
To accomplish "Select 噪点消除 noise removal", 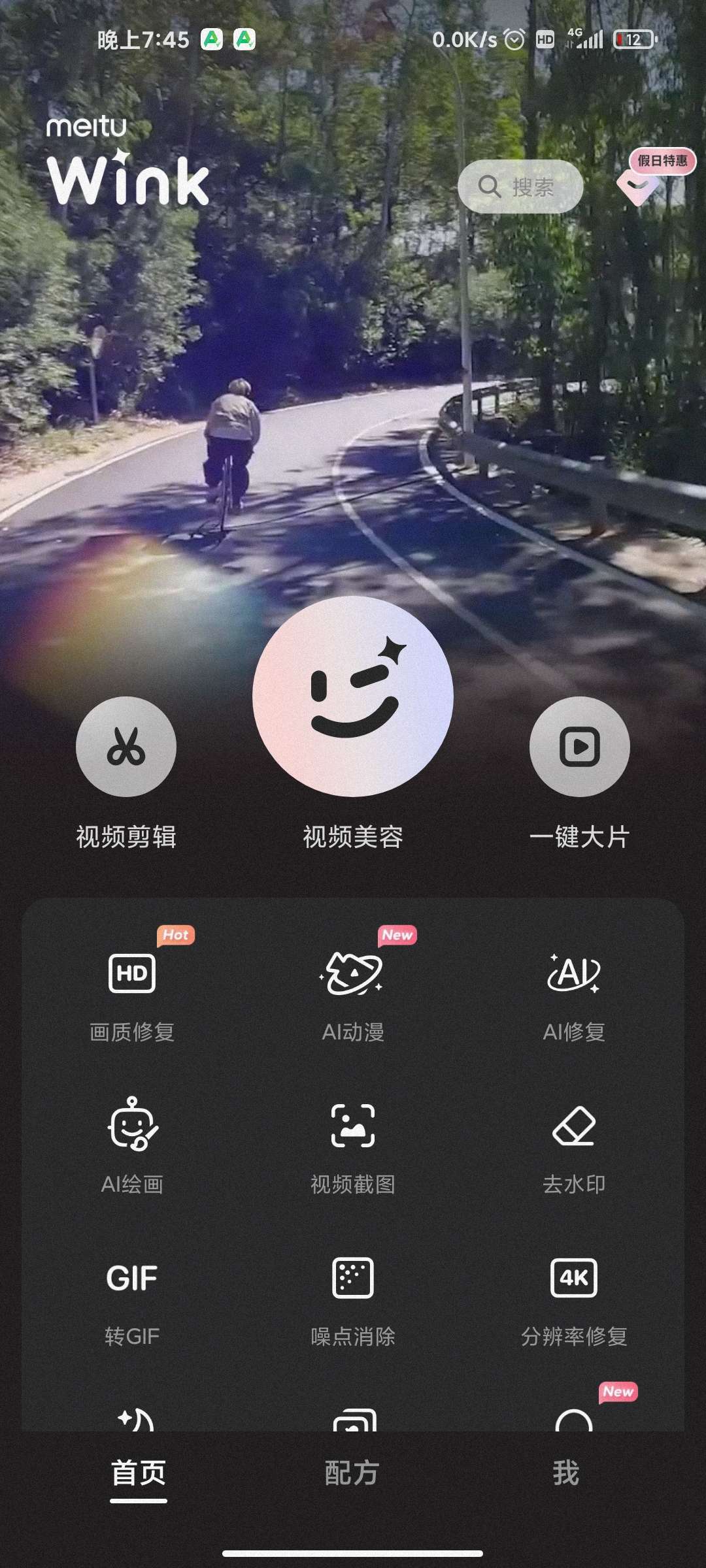I will [353, 1298].
